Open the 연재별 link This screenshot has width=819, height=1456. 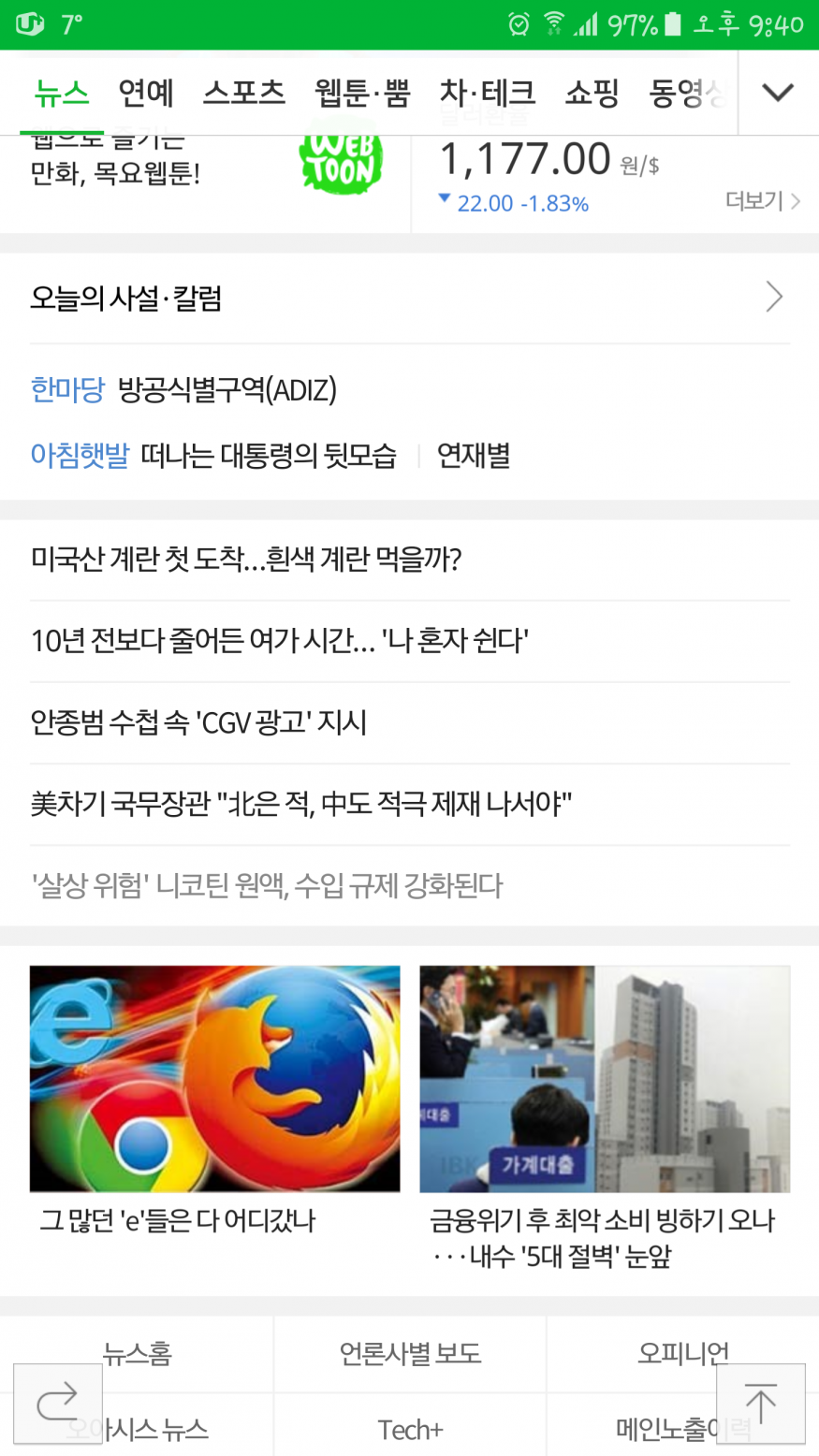pos(474,456)
